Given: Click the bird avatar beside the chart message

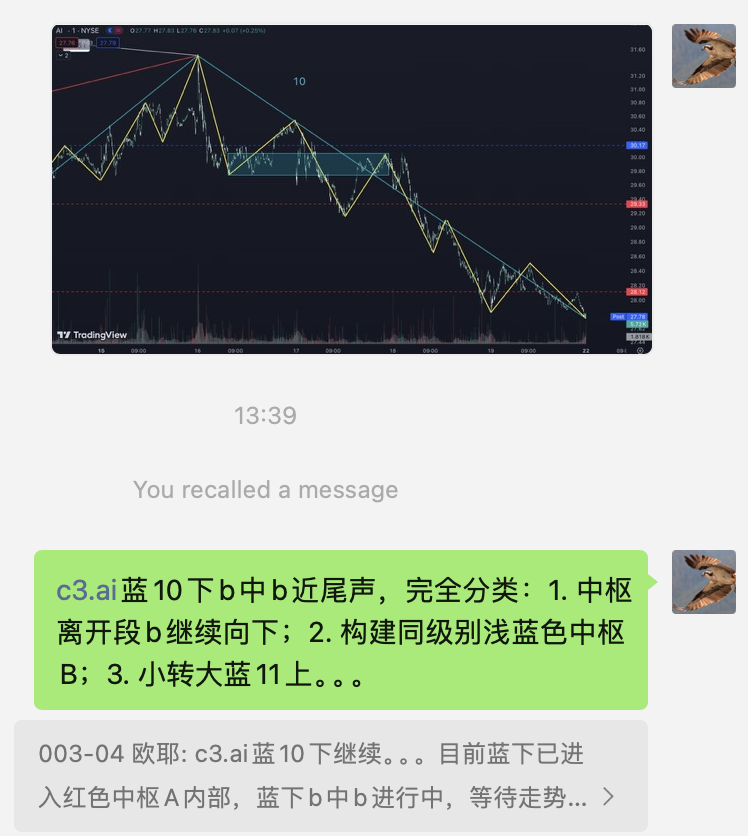Looking at the screenshot, I should 703,55.
